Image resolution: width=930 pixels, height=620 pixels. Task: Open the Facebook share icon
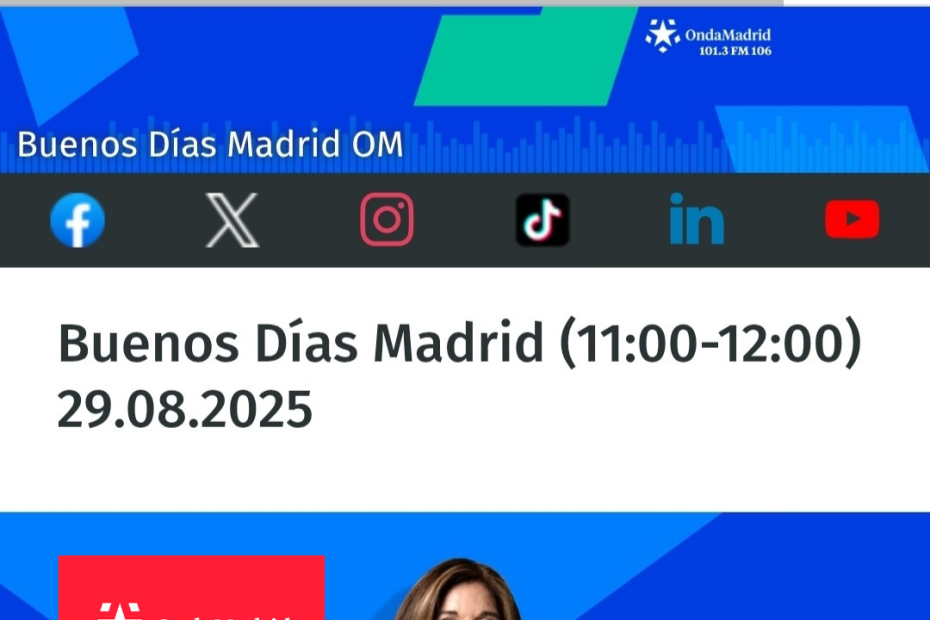coord(78,221)
